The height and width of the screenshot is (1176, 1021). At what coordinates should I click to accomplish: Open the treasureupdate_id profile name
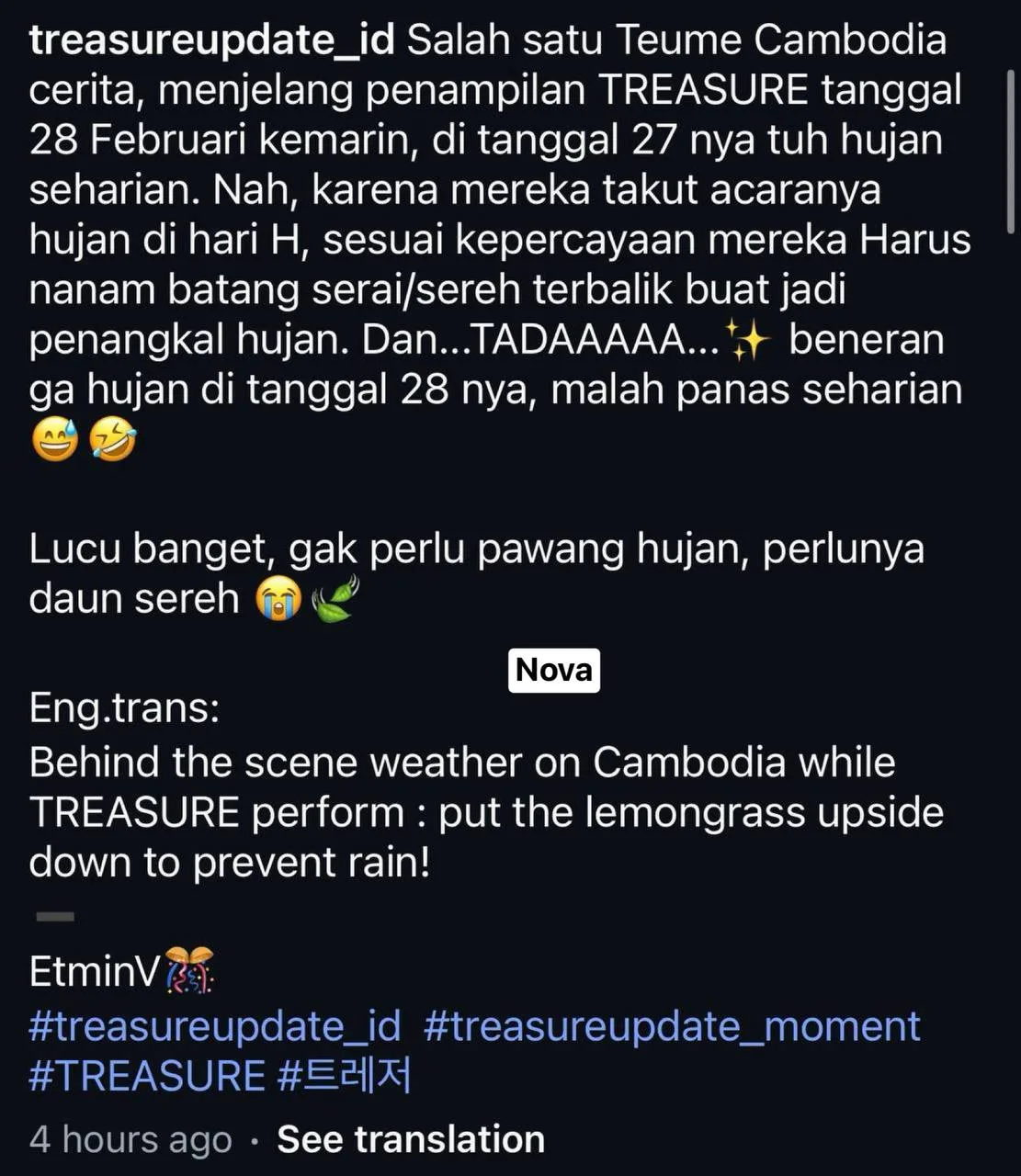pyautogui.click(x=212, y=40)
